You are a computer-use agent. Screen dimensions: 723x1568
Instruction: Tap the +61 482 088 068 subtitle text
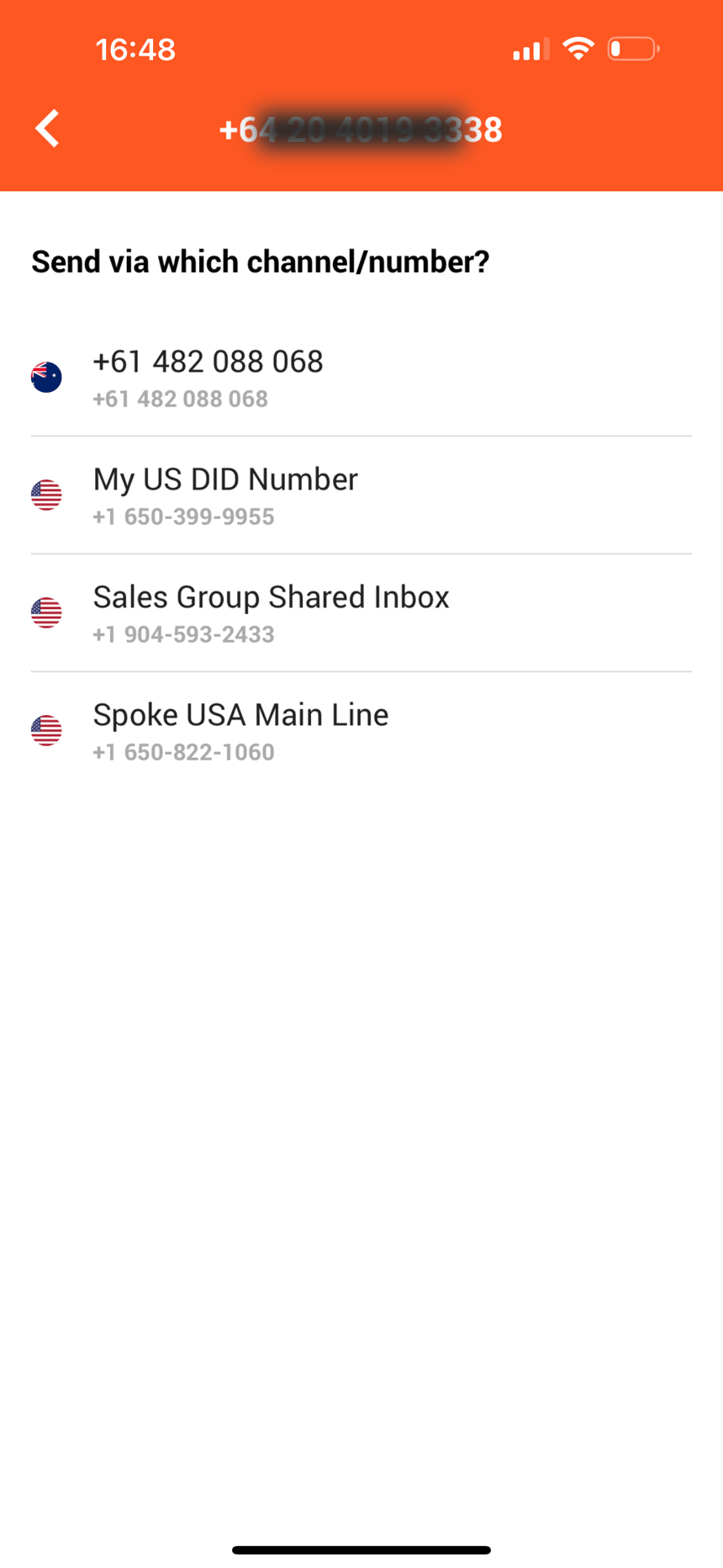[180, 399]
